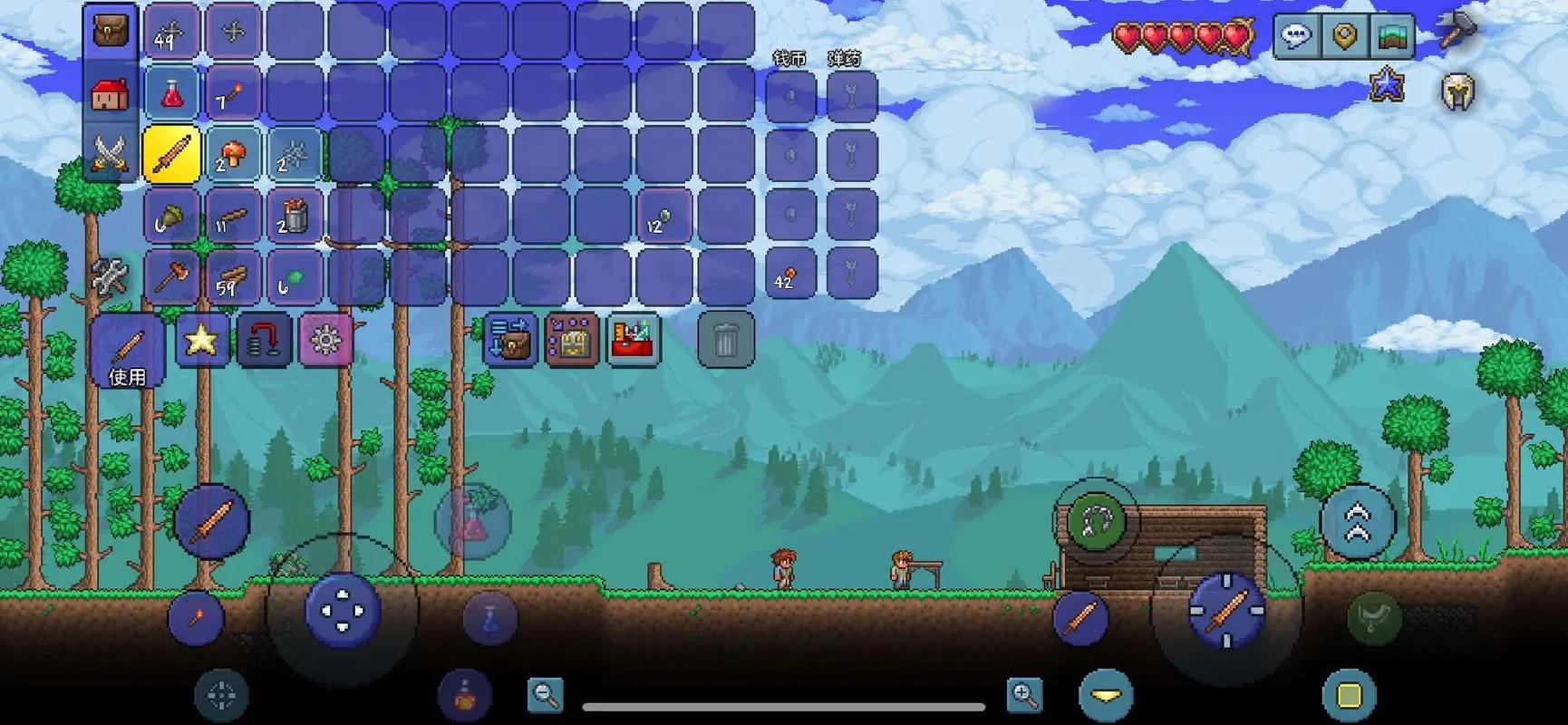Tap the grappling hook button

(1096, 521)
